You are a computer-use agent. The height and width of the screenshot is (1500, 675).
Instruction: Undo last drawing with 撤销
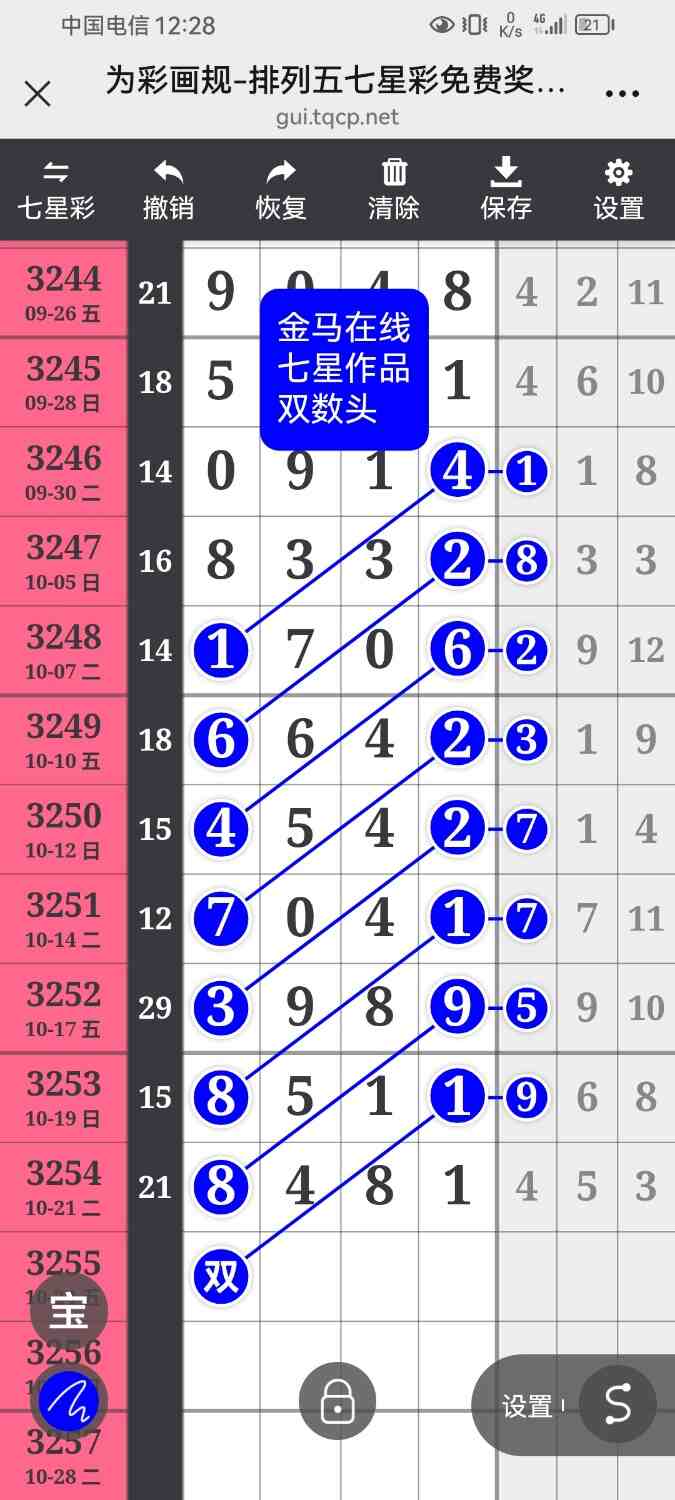tap(168, 190)
